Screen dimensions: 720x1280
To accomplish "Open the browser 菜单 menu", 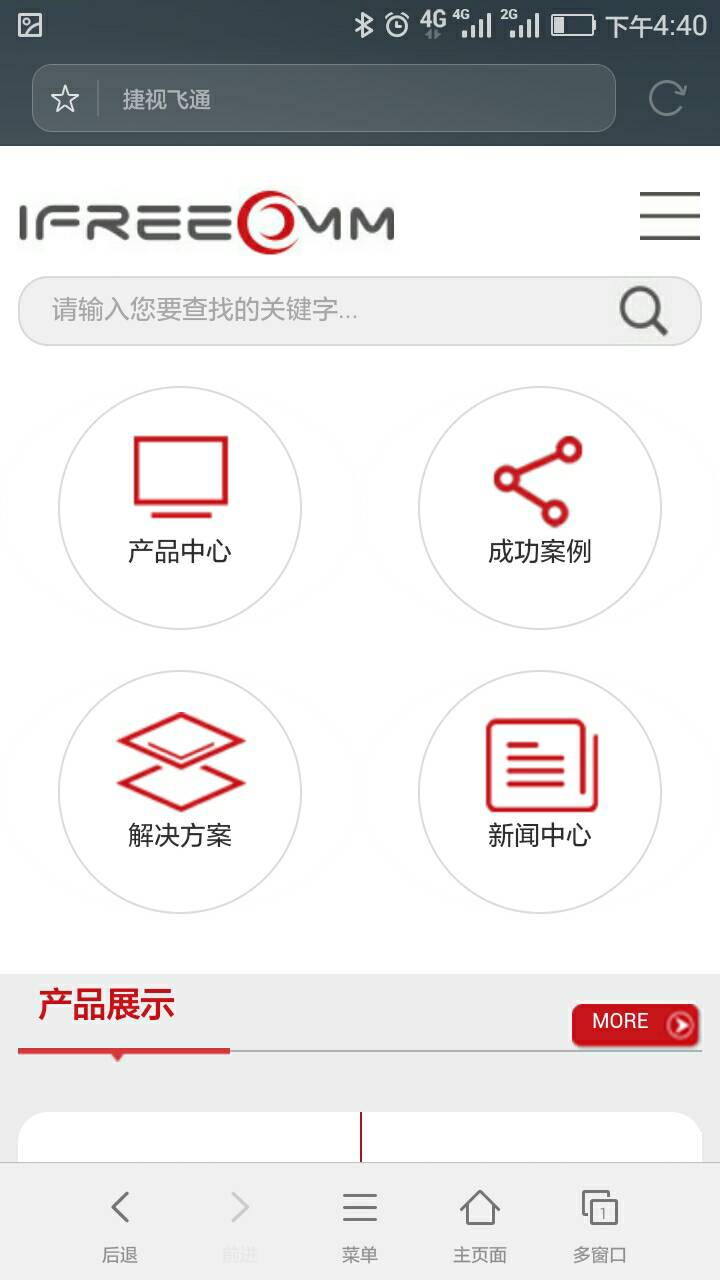I will pyautogui.click(x=360, y=1225).
